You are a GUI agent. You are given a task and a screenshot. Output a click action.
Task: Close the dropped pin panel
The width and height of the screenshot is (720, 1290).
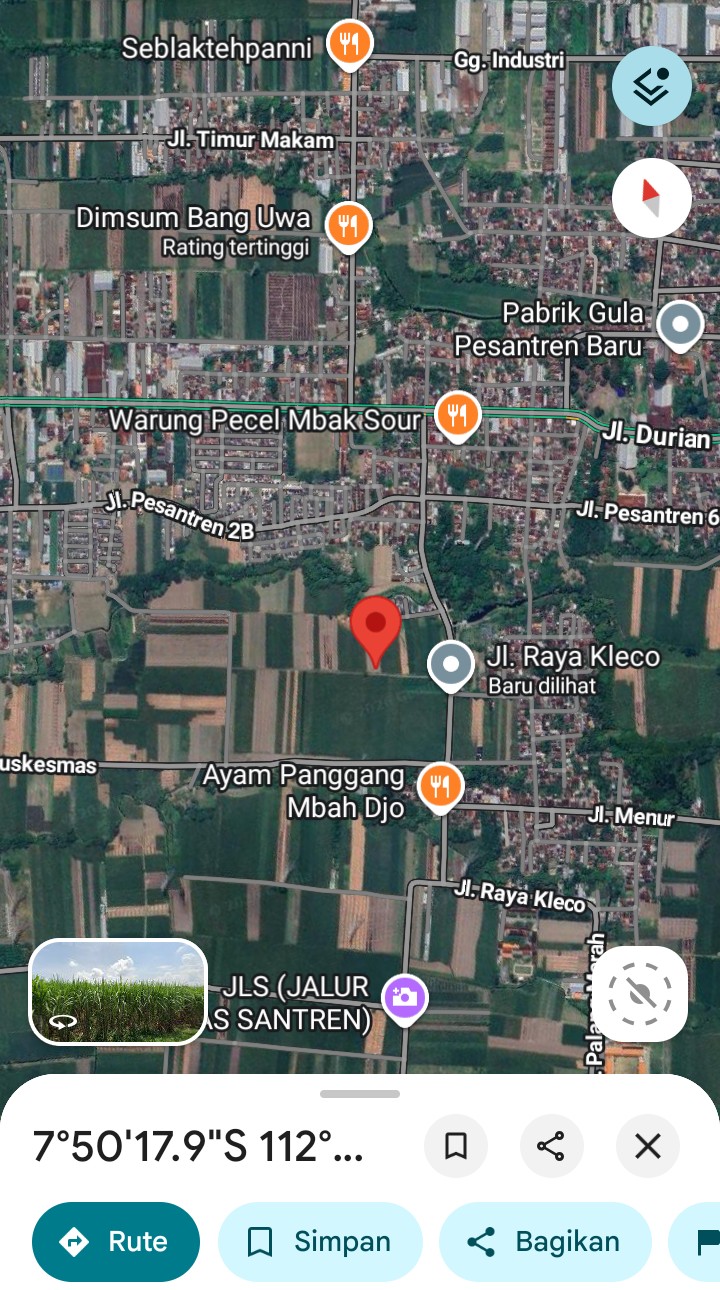(x=647, y=1146)
